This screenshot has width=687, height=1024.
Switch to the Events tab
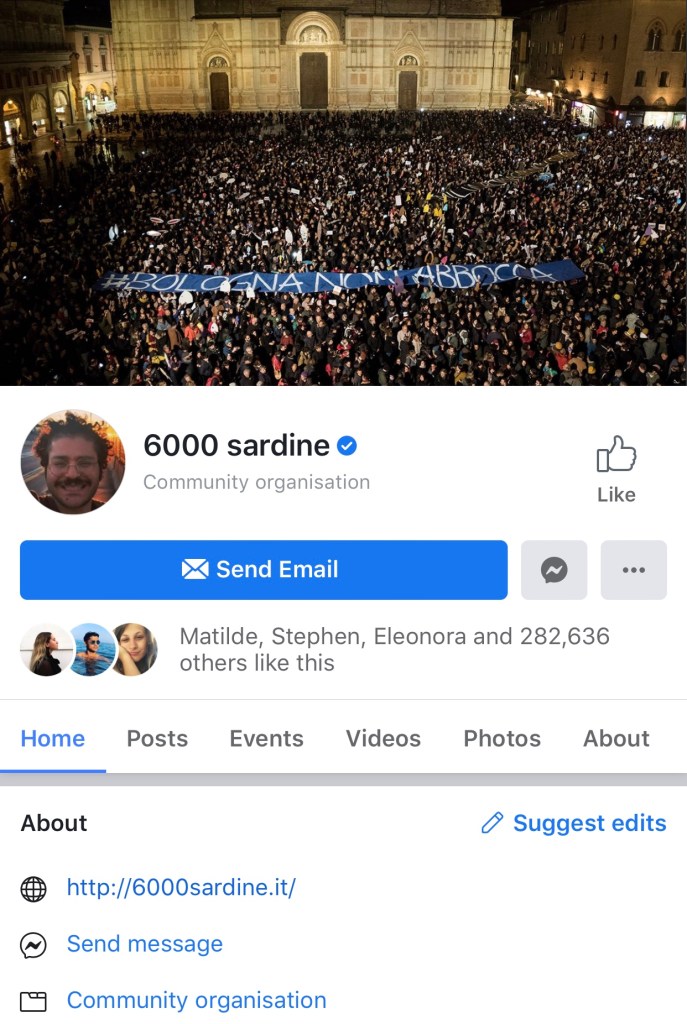click(266, 739)
